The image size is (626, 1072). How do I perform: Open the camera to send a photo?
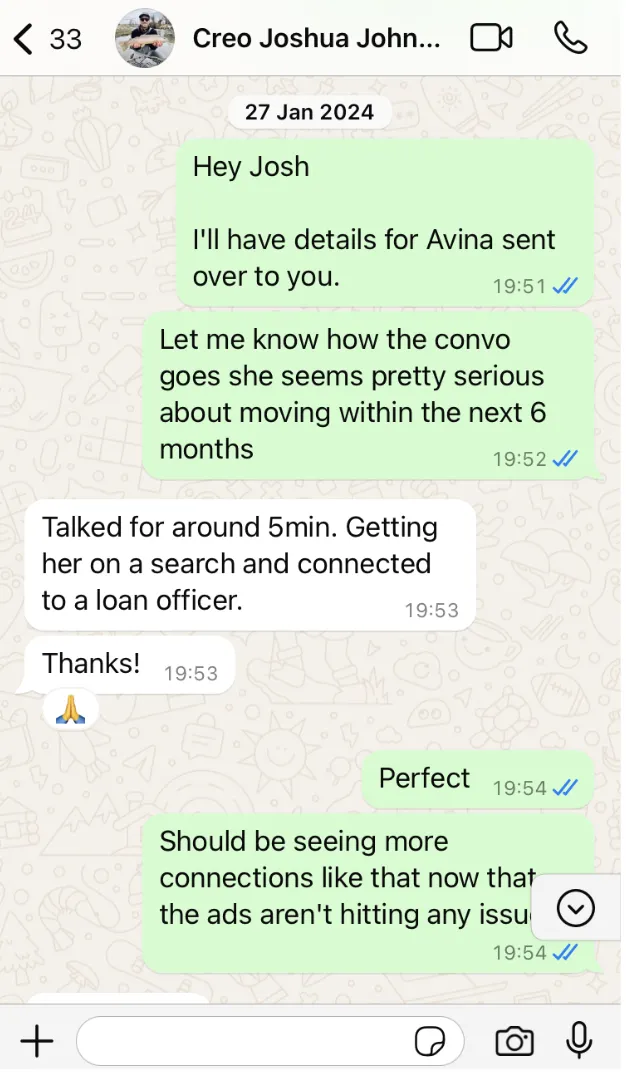pos(514,1041)
